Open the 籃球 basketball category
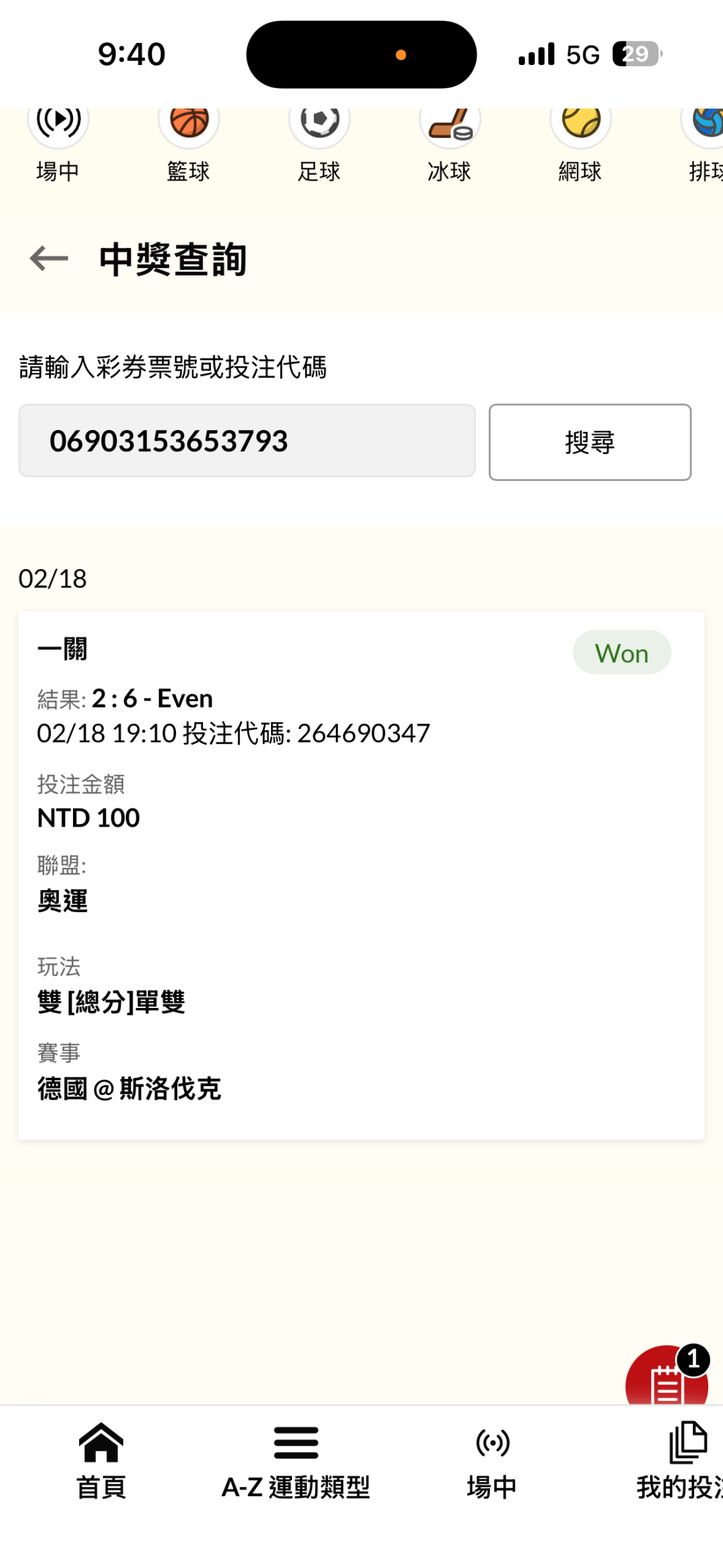This screenshot has height=1568, width=723. click(x=189, y=142)
